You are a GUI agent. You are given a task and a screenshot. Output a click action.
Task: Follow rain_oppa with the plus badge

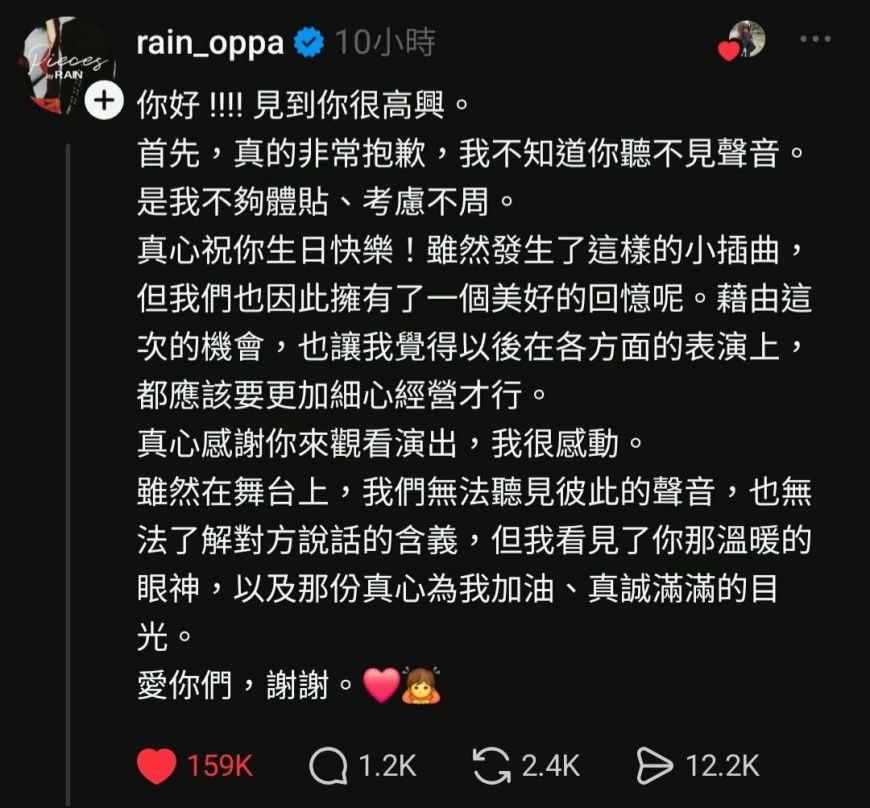104,100
